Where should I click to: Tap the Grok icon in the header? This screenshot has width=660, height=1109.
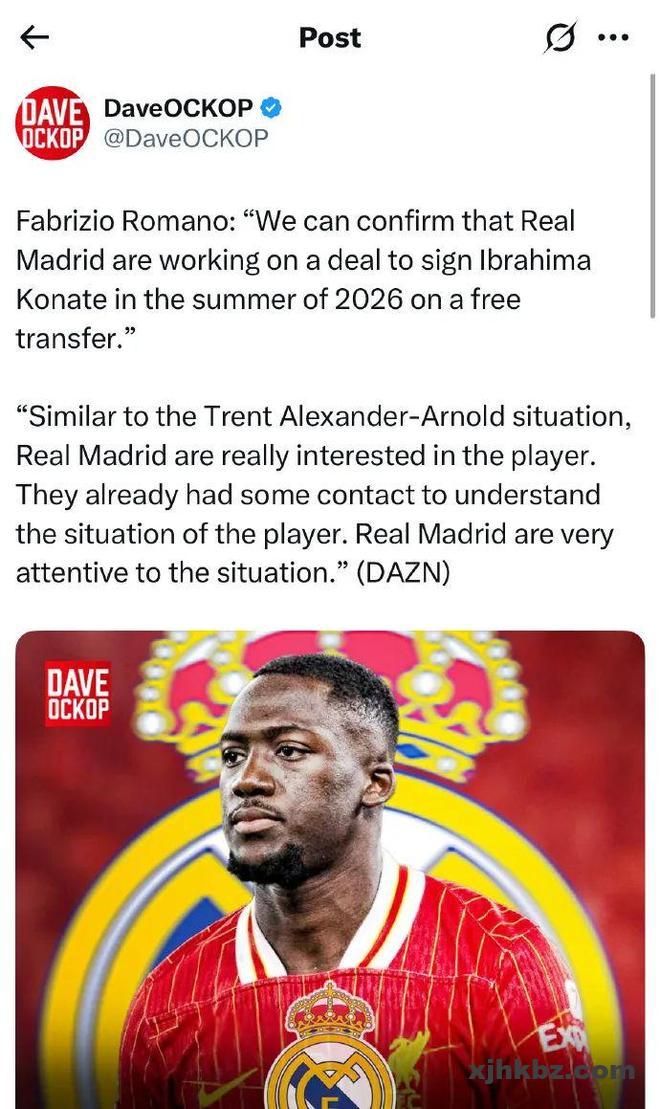560,38
